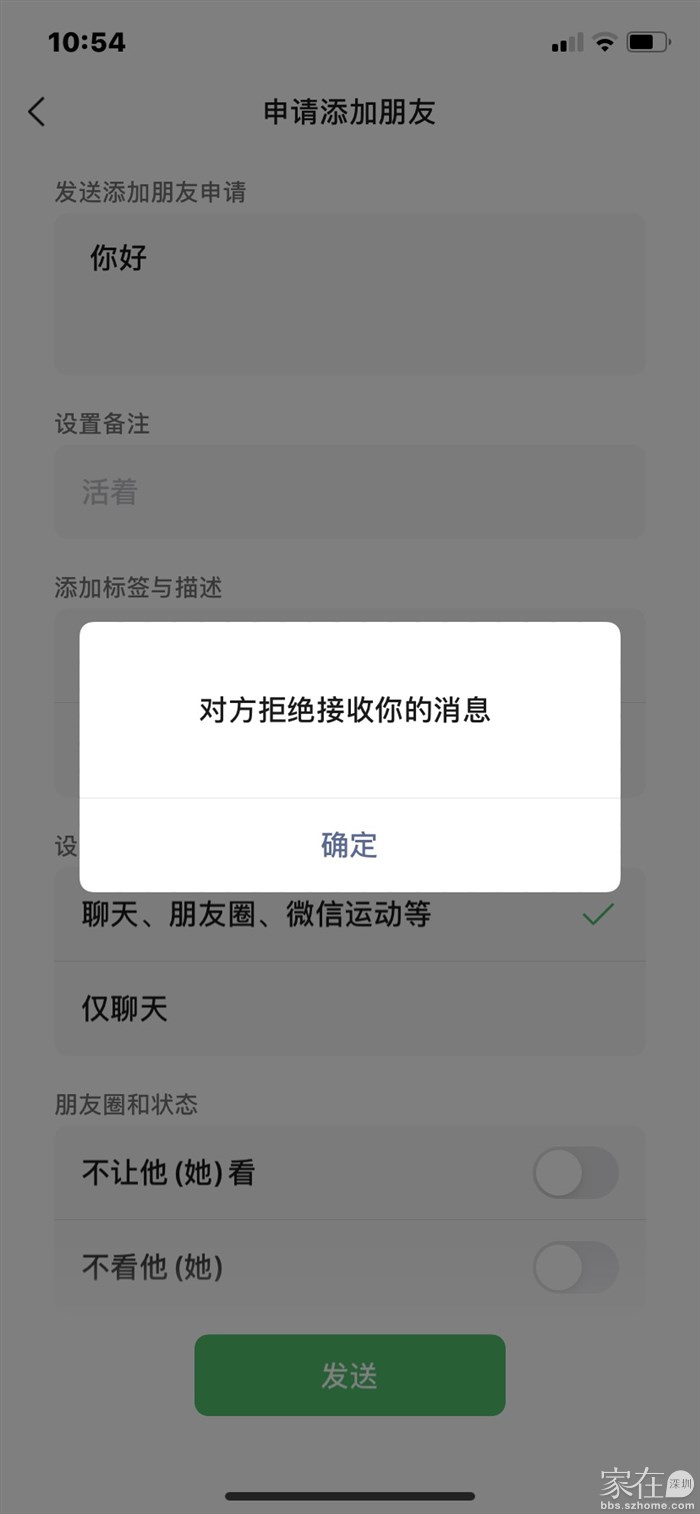Choose the 仅聊天 option
Screen dimensions: 700x1514
pos(349,1009)
